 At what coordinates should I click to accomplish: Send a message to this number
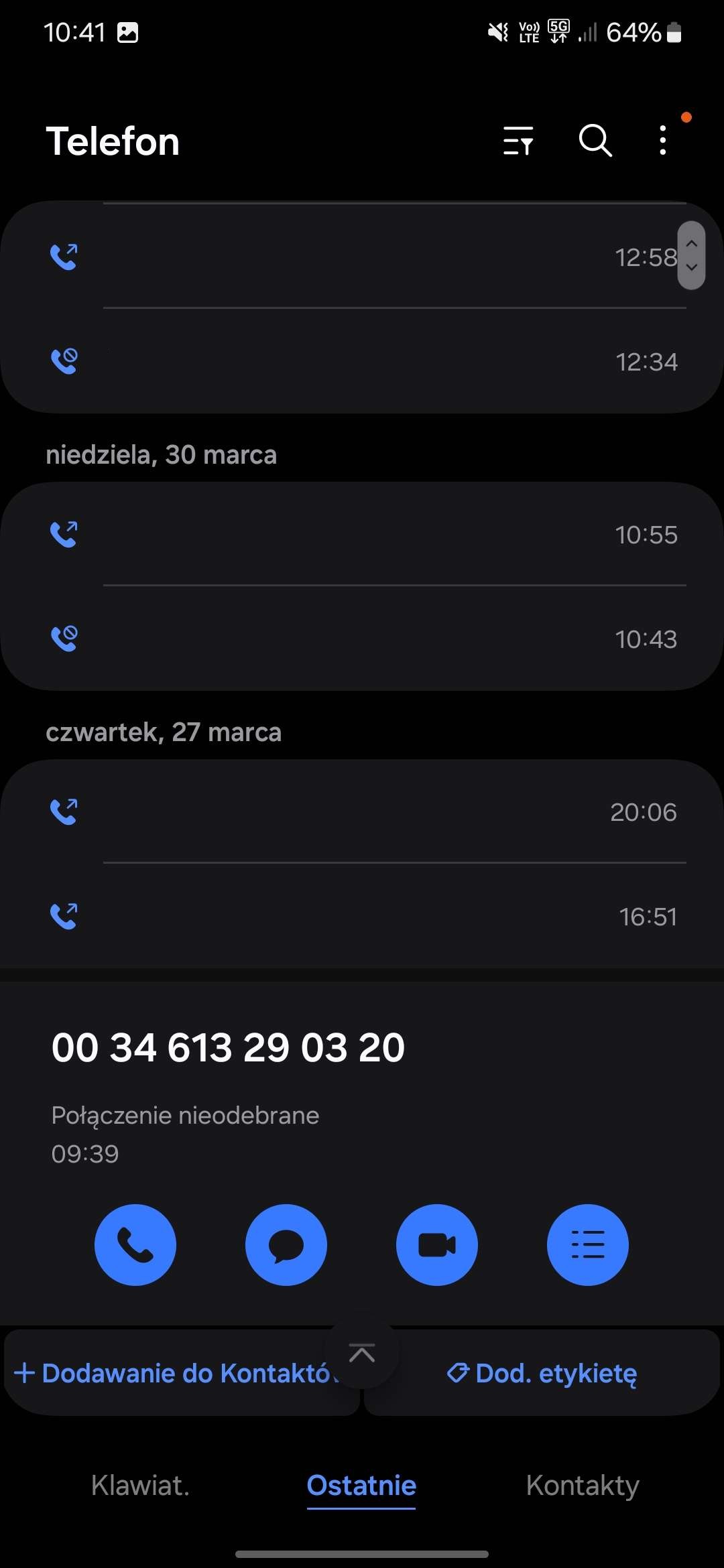pos(286,1244)
